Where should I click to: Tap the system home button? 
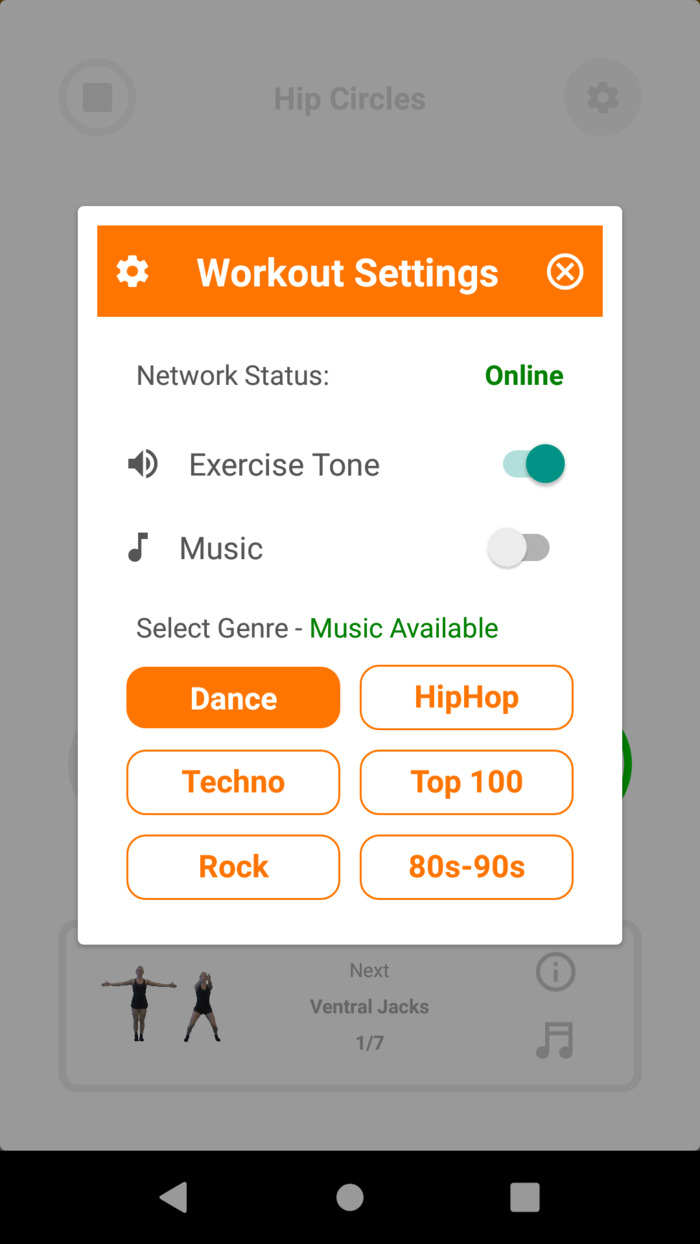(x=350, y=1197)
